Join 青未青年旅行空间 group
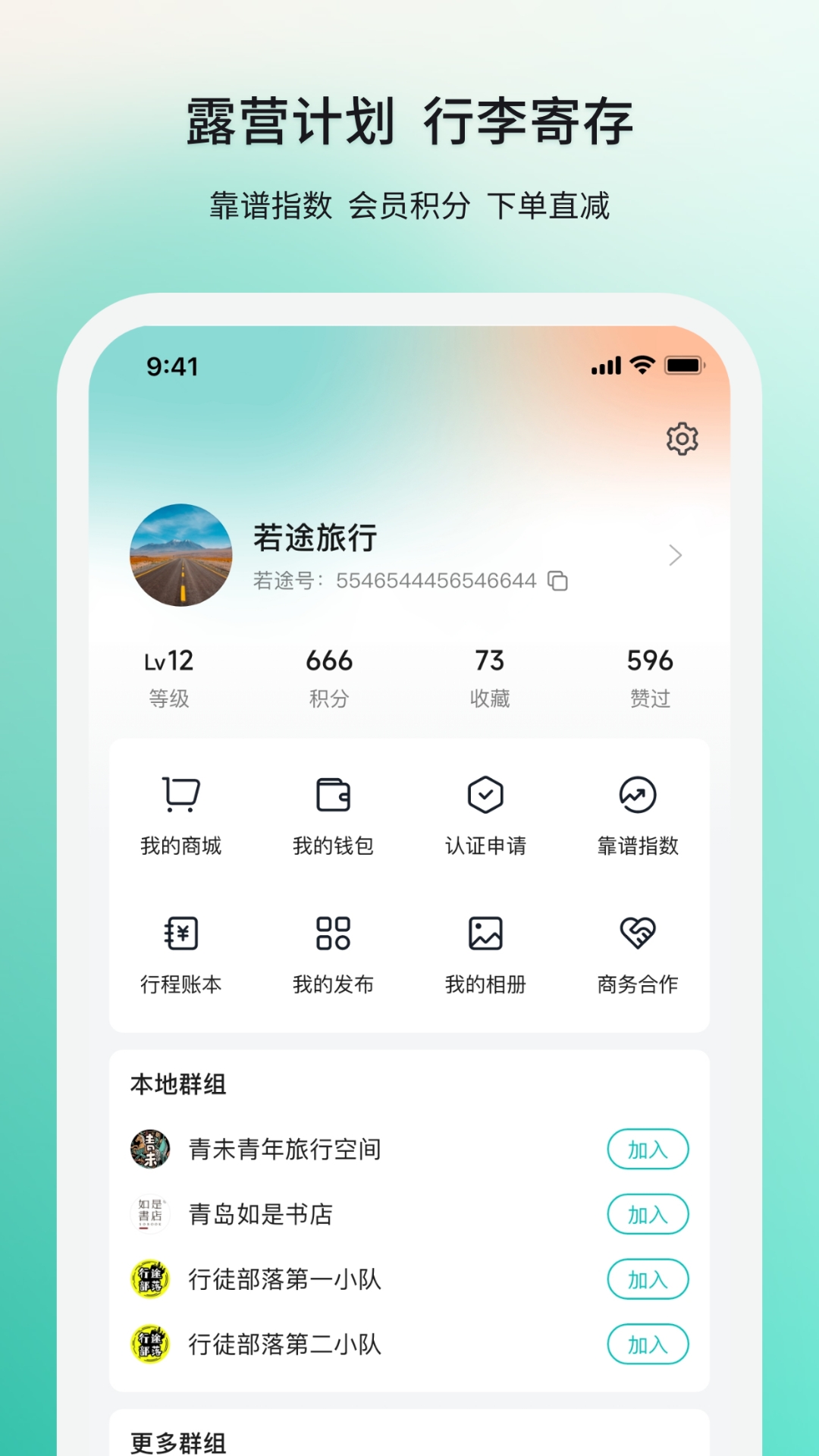Viewport: 819px width, 1456px height. [x=648, y=1149]
